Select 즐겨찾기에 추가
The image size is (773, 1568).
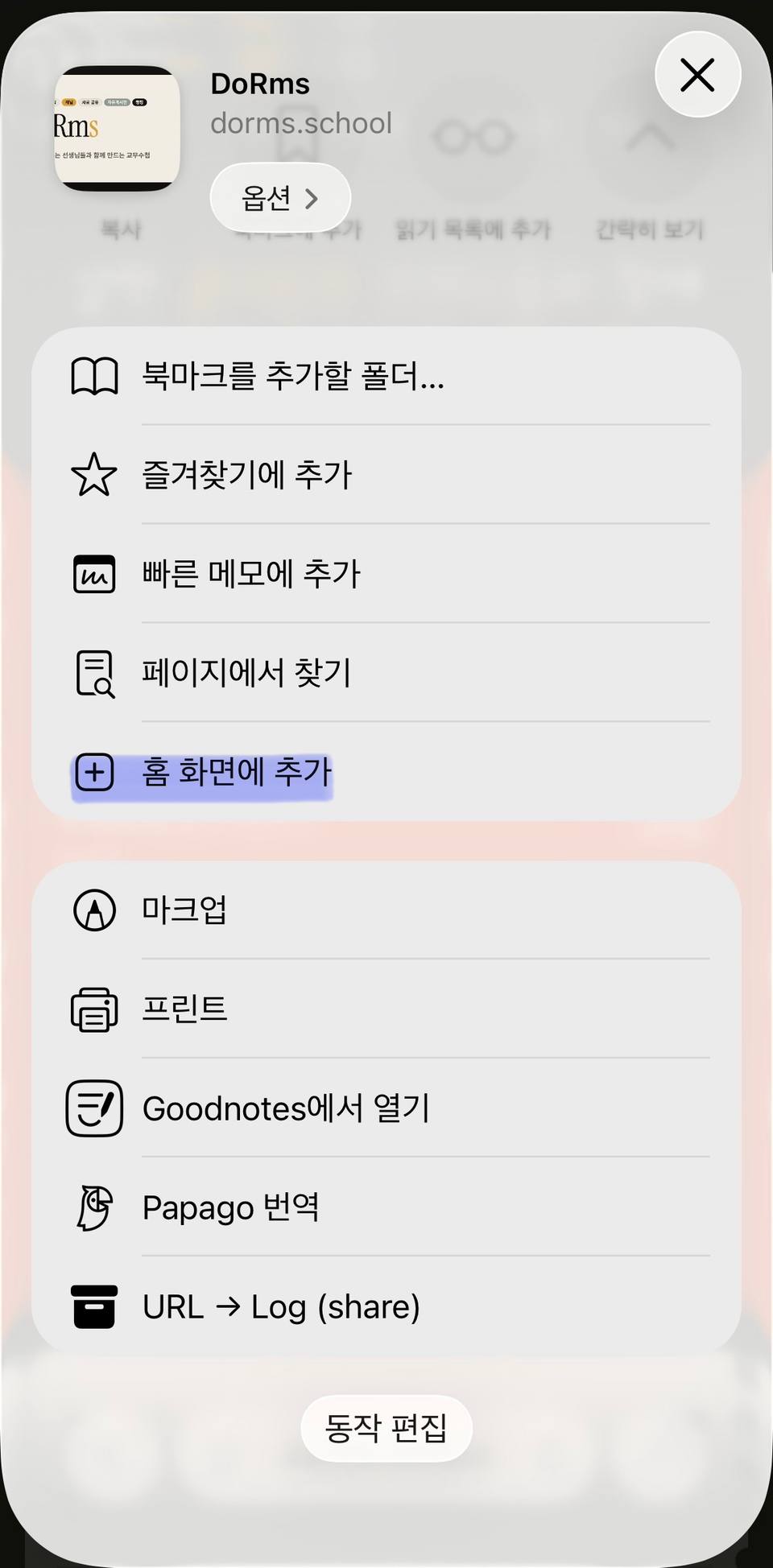[386, 475]
